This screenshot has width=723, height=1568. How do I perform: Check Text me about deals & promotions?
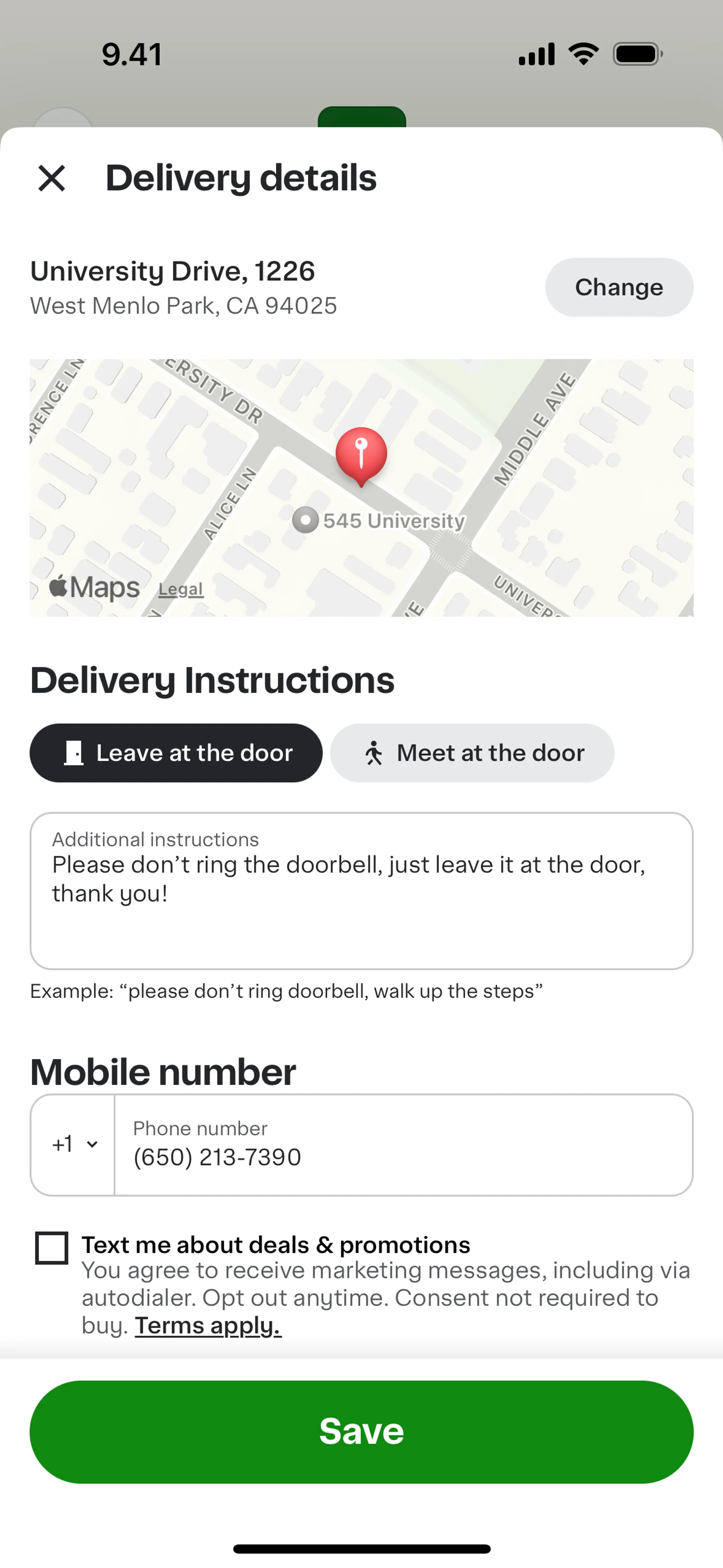(x=52, y=1248)
